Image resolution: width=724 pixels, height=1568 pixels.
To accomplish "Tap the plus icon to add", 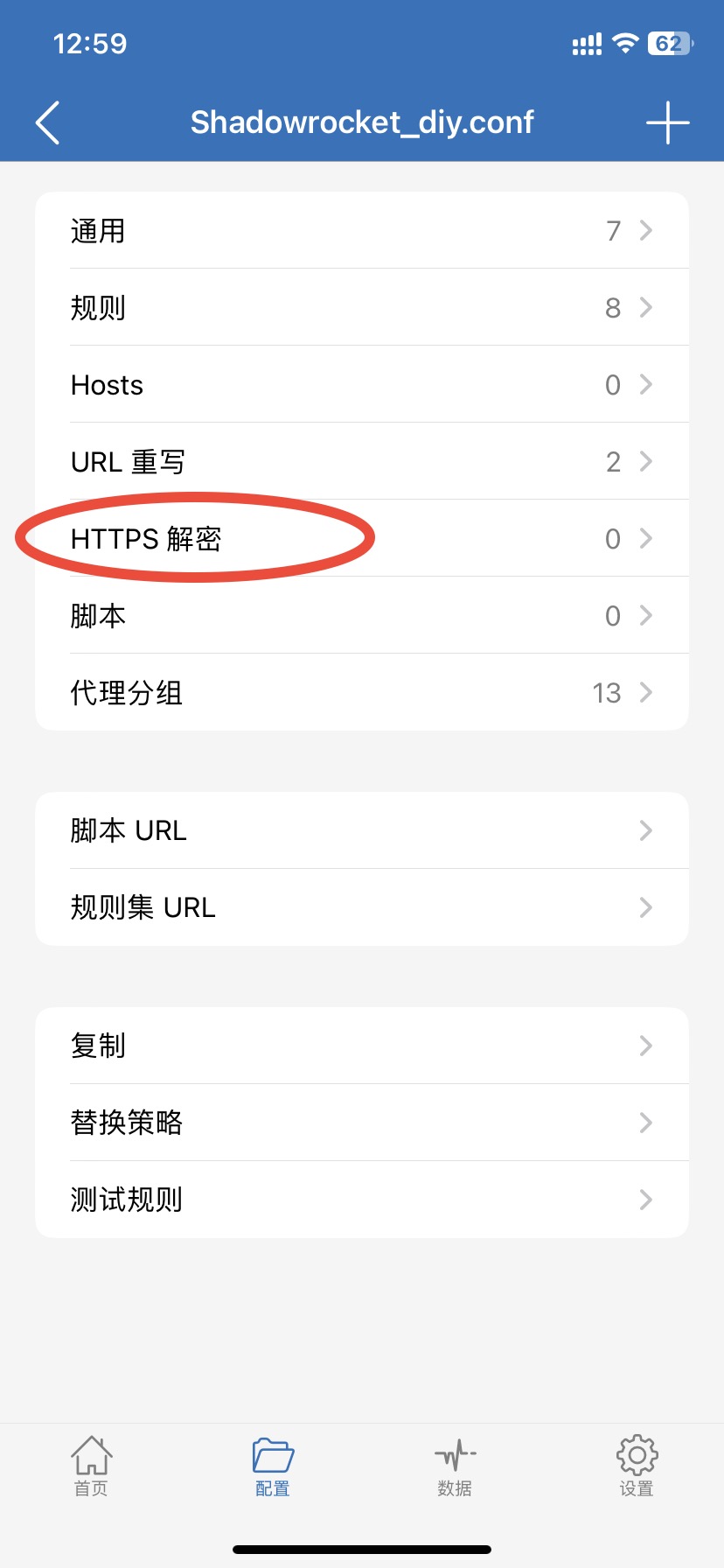I will (x=667, y=122).
